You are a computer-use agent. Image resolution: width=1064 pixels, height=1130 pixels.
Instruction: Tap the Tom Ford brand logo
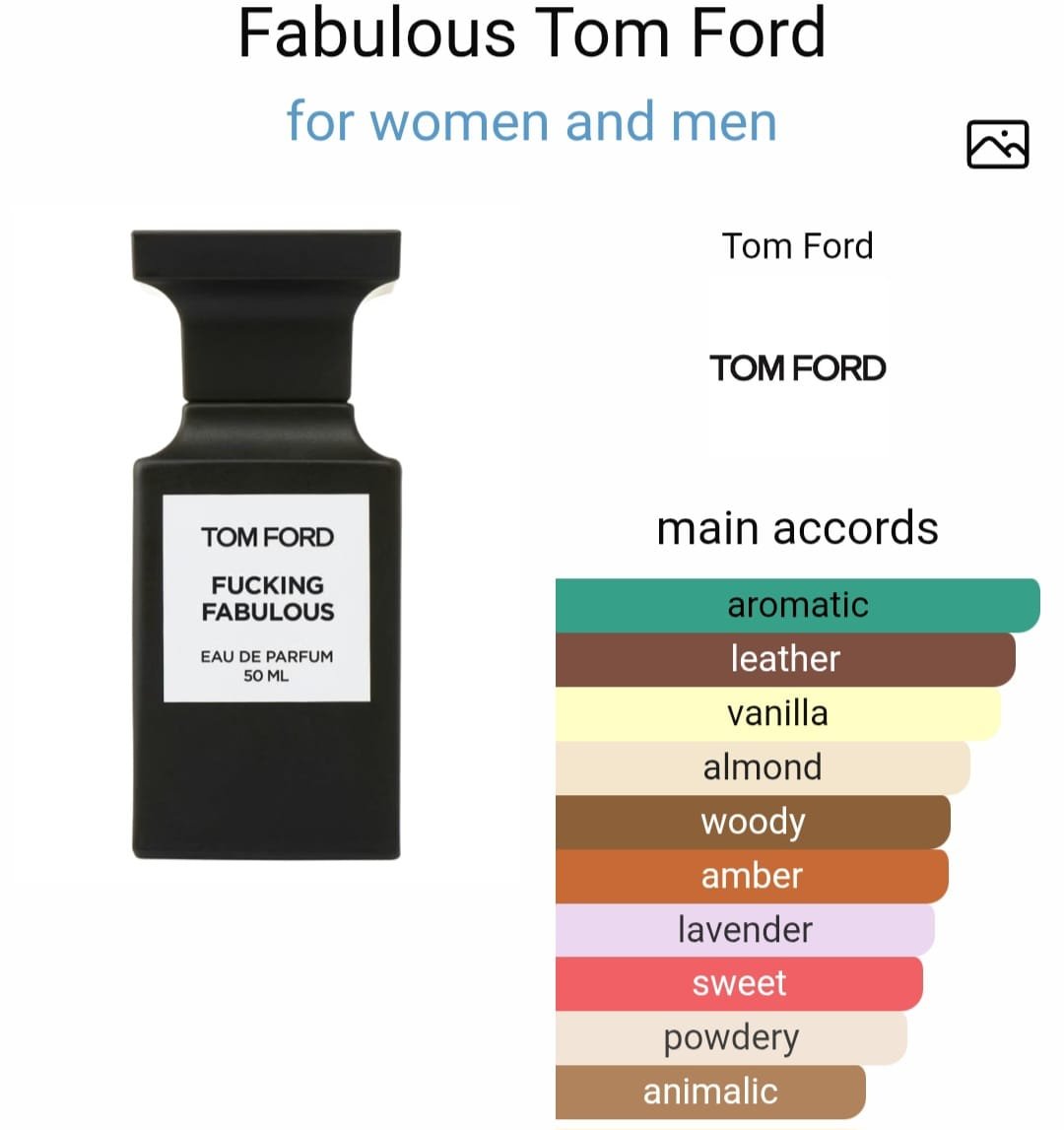pyautogui.click(x=797, y=368)
